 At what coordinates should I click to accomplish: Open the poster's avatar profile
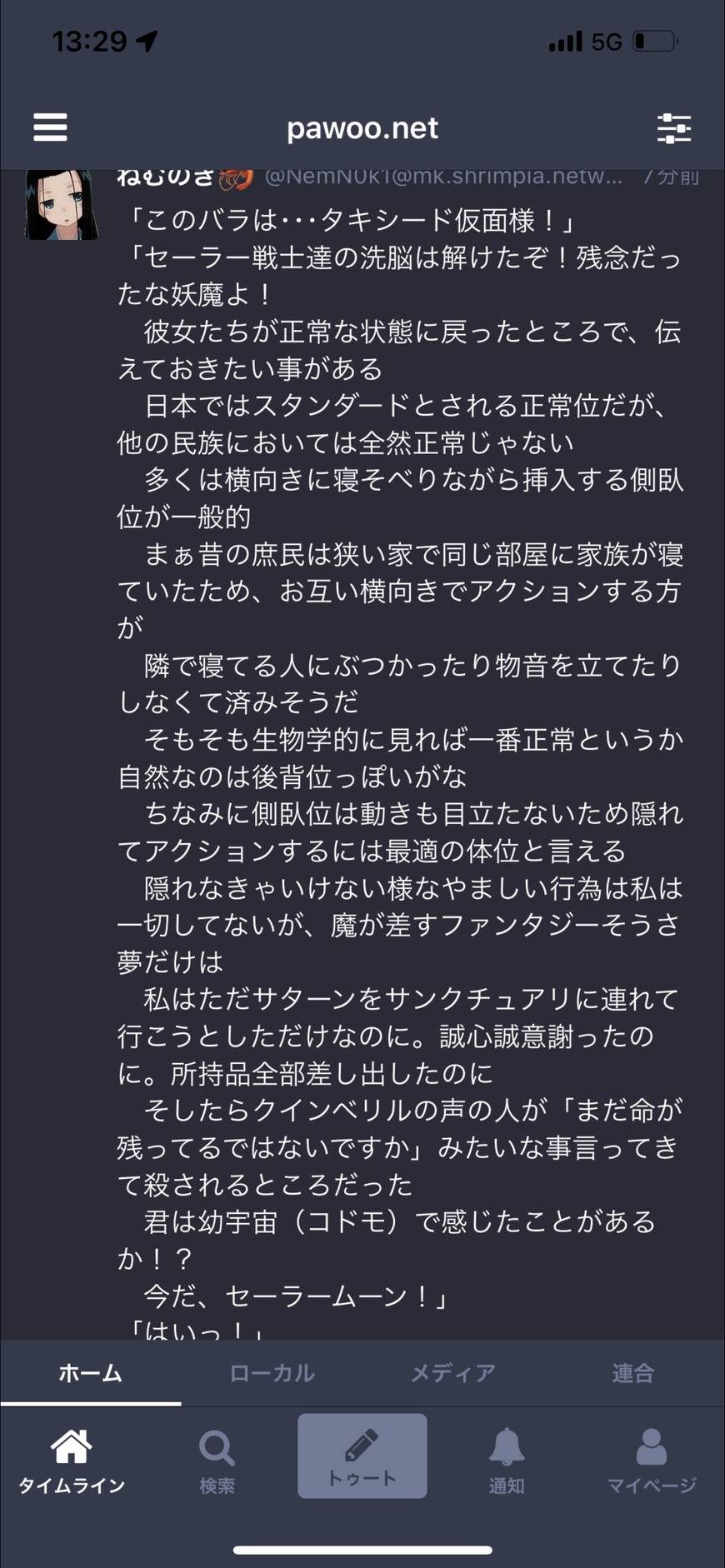[62, 205]
